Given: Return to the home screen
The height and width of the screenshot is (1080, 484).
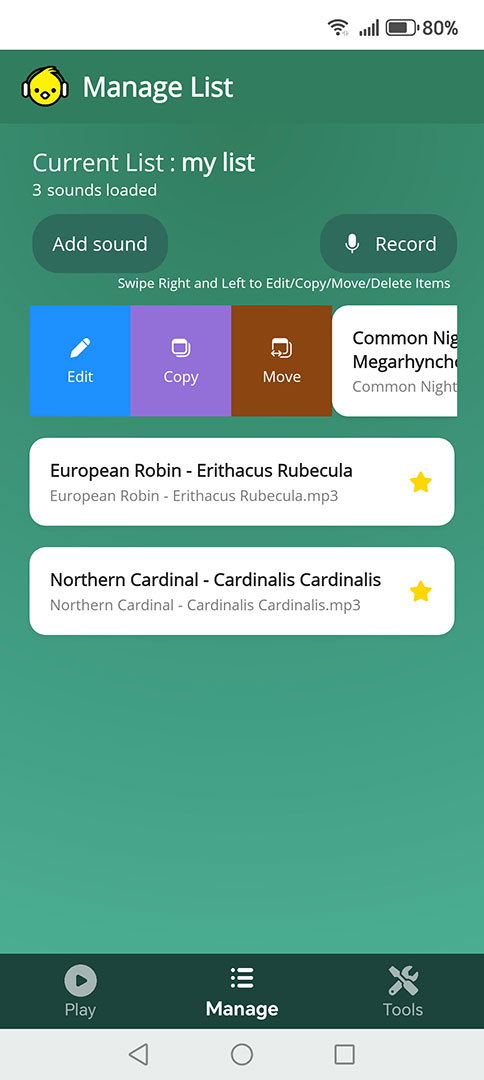Looking at the screenshot, I should 242,1054.
